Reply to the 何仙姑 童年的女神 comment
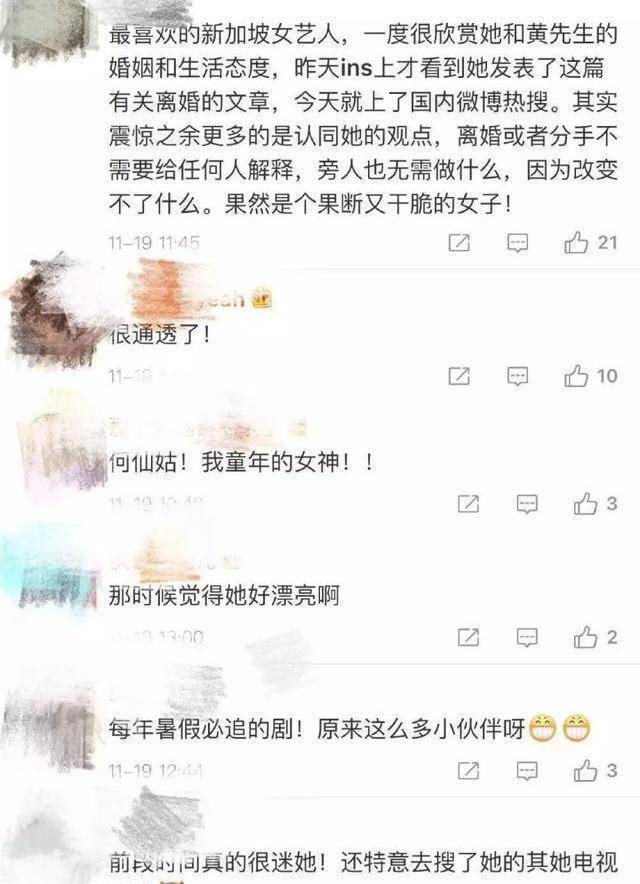 click(x=527, y=505)
